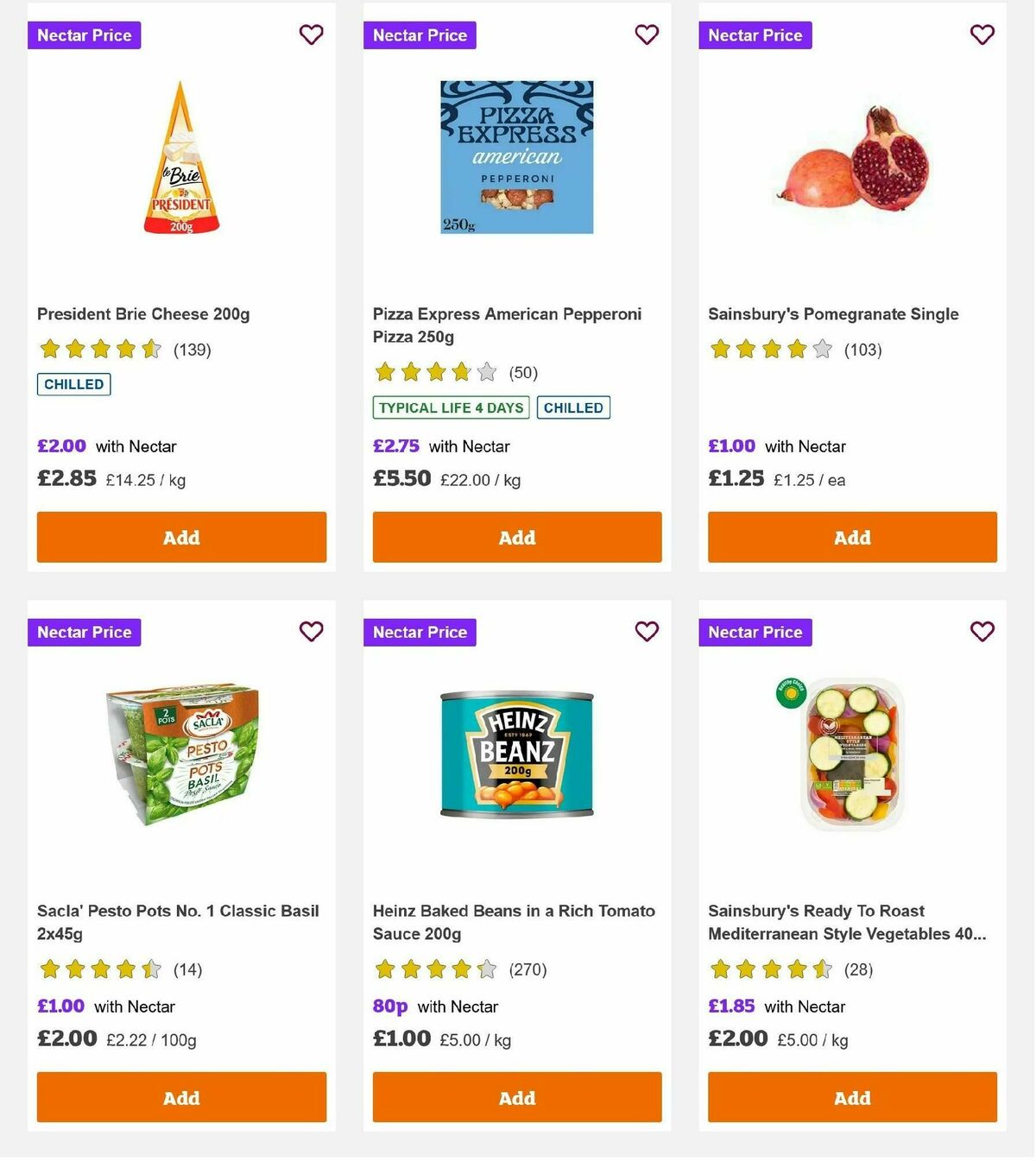
Task: Favourite the Pizza Express American Pepperoni Pizza
Action: (647, 35)
